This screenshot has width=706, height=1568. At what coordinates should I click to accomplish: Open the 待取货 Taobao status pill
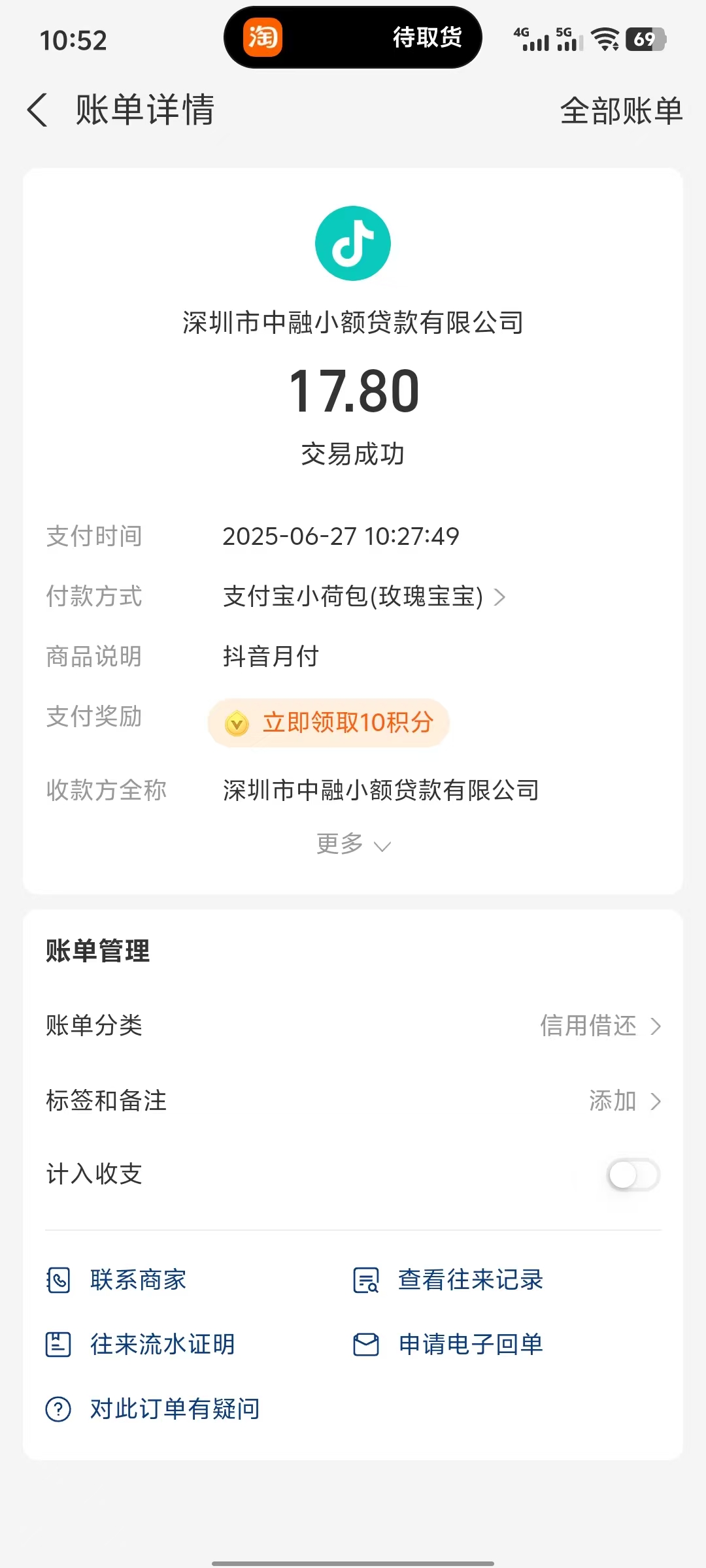coord(353,38)
